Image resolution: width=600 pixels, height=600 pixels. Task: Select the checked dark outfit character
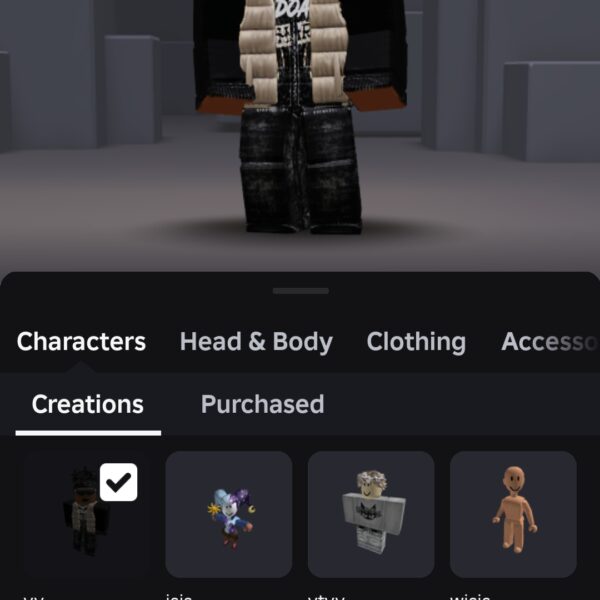[86, 514]
